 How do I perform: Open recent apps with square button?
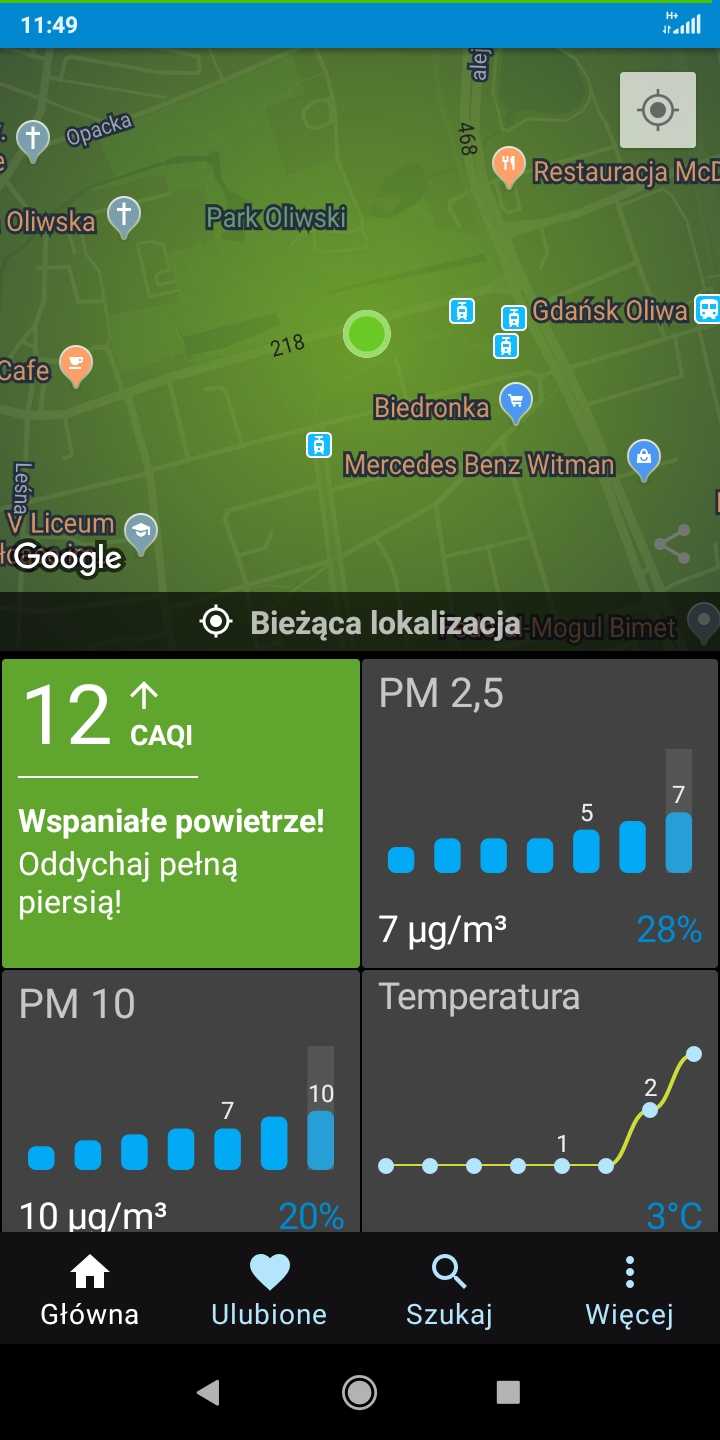click(x=508, y=1392)
